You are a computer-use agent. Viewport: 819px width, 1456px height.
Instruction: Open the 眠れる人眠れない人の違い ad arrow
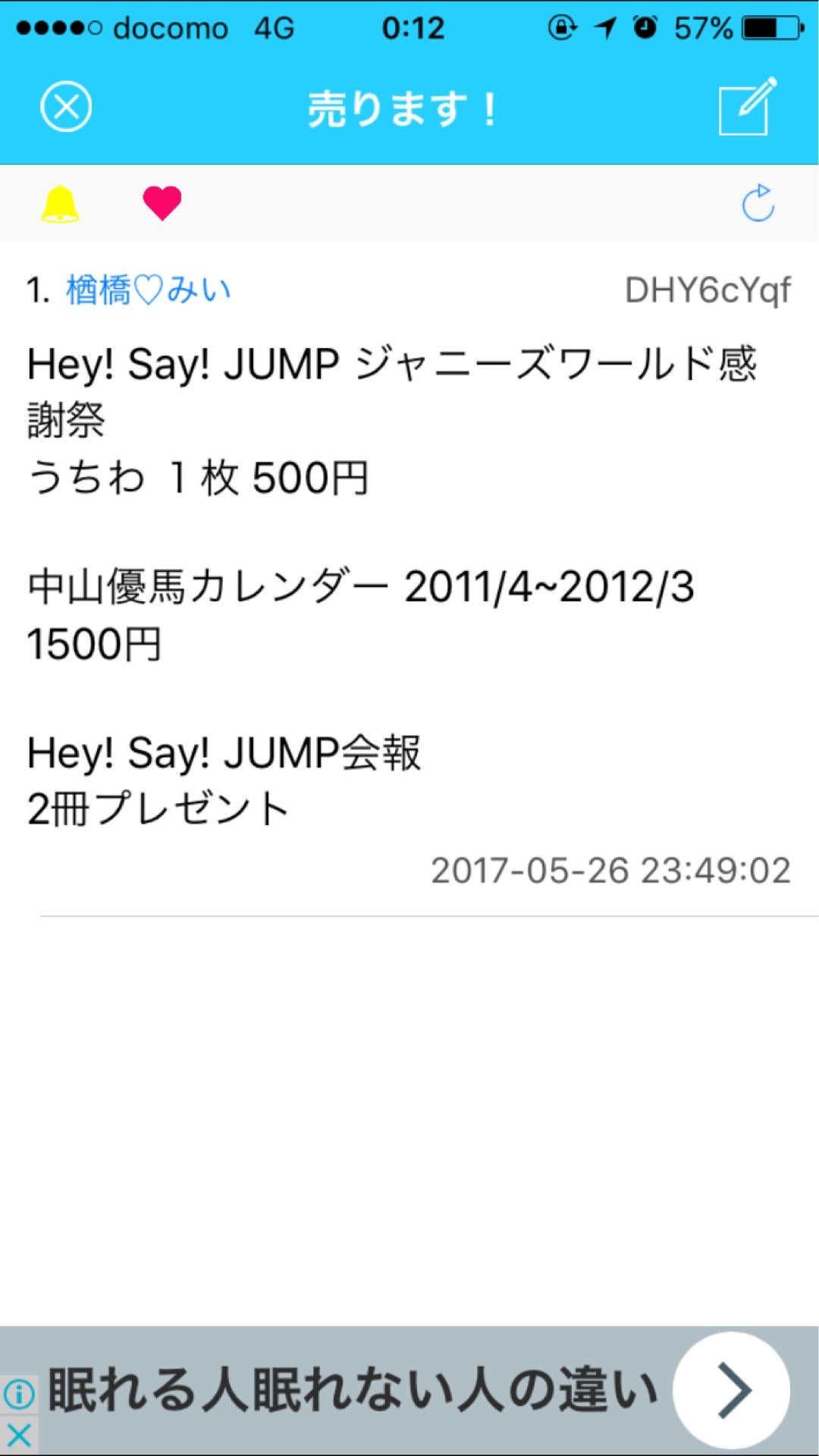coord(732,1390)
